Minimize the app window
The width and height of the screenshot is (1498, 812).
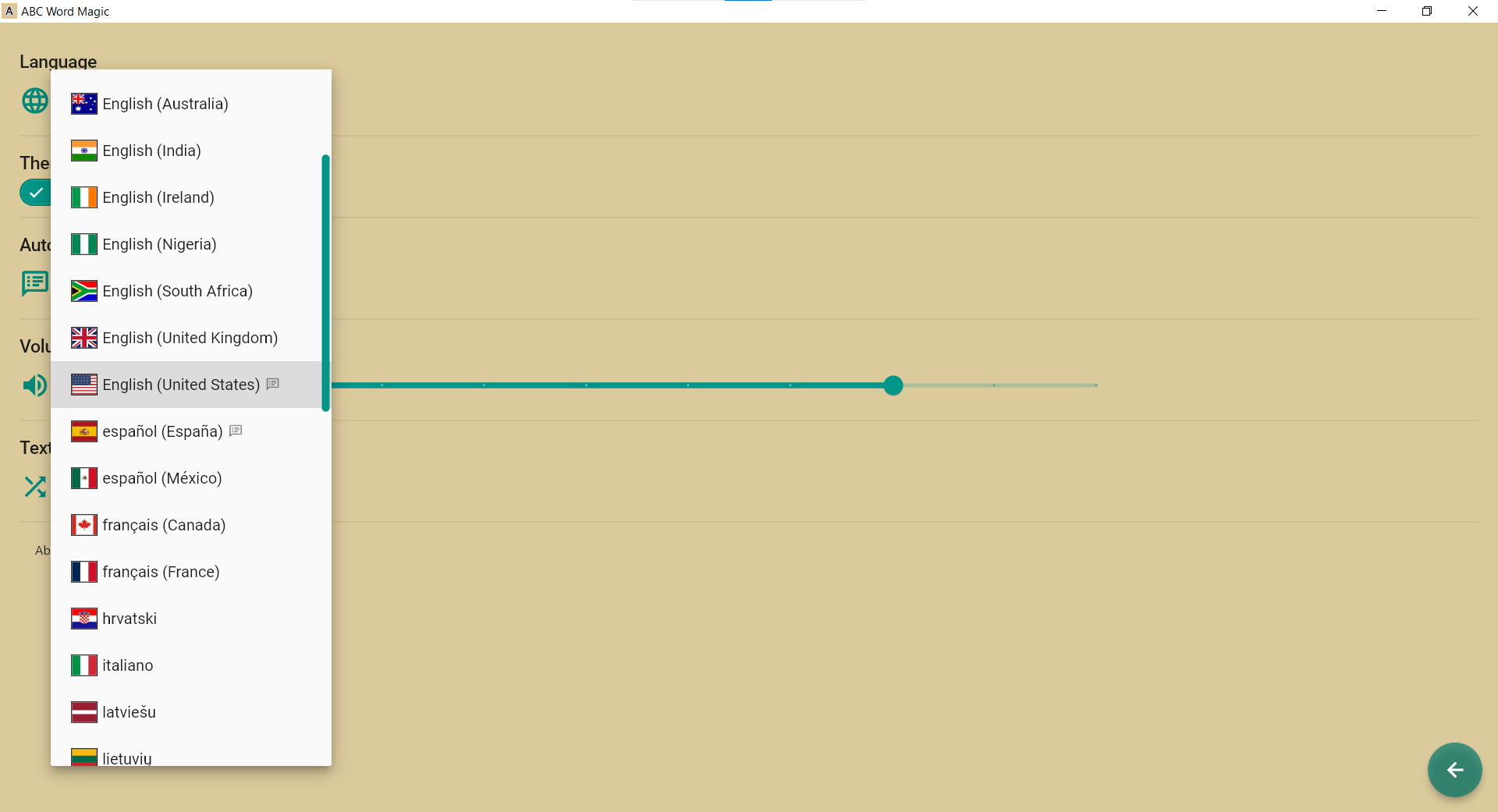(1382, 11)
